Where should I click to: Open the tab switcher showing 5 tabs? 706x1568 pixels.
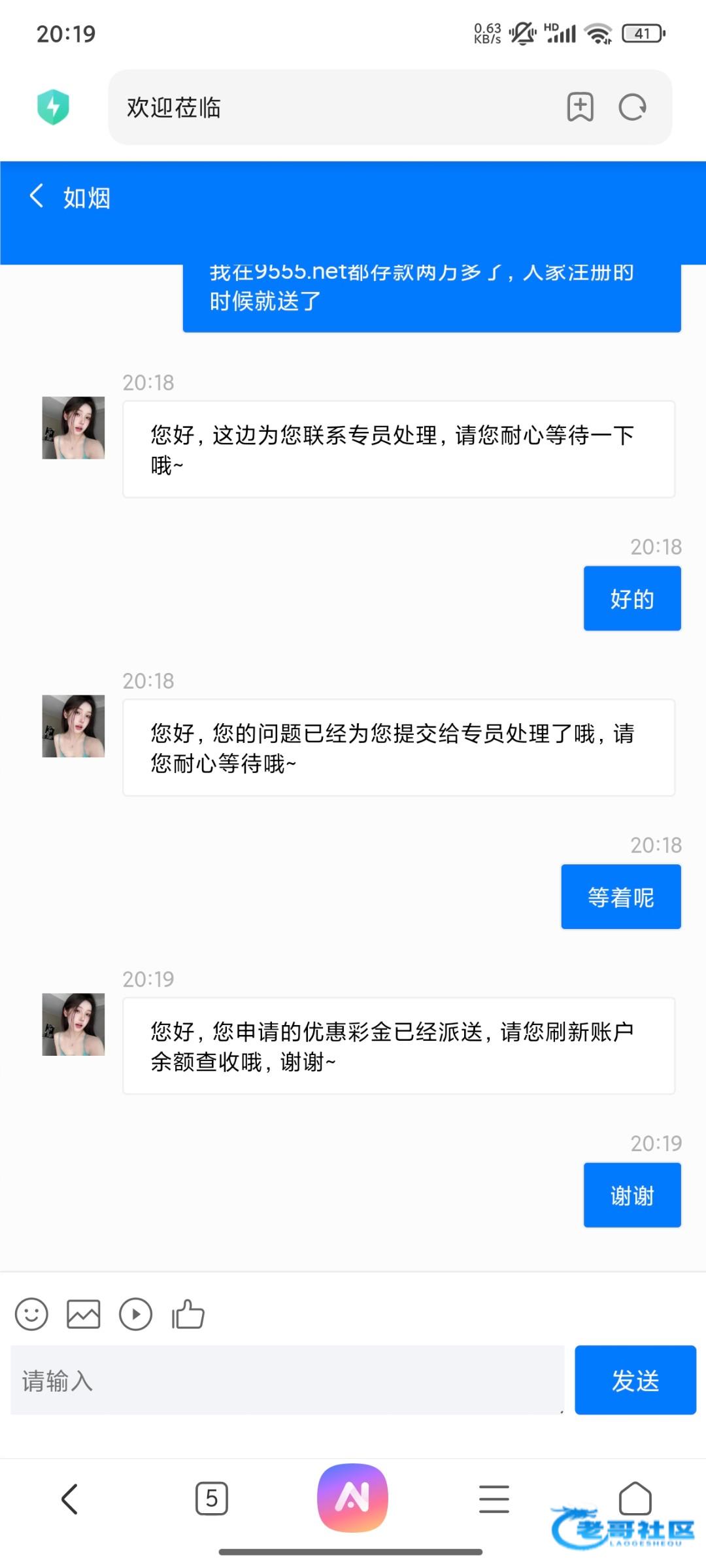pyautogui.click(x=211, y=1499)
